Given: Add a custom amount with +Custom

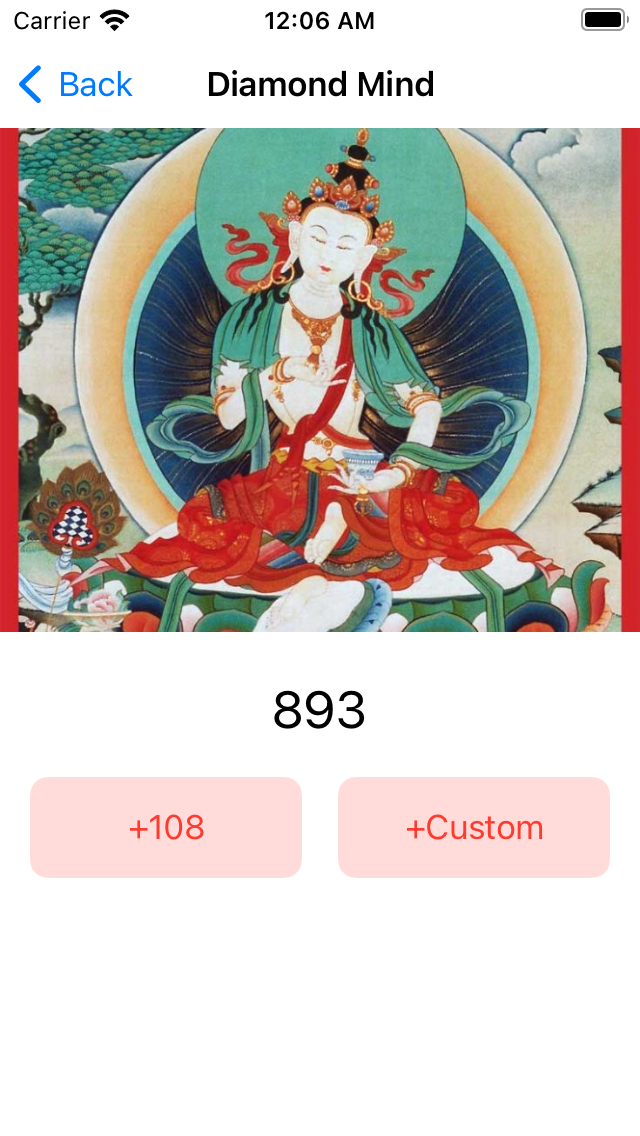Looking at the screenshot, I should (x=474, y=828).
